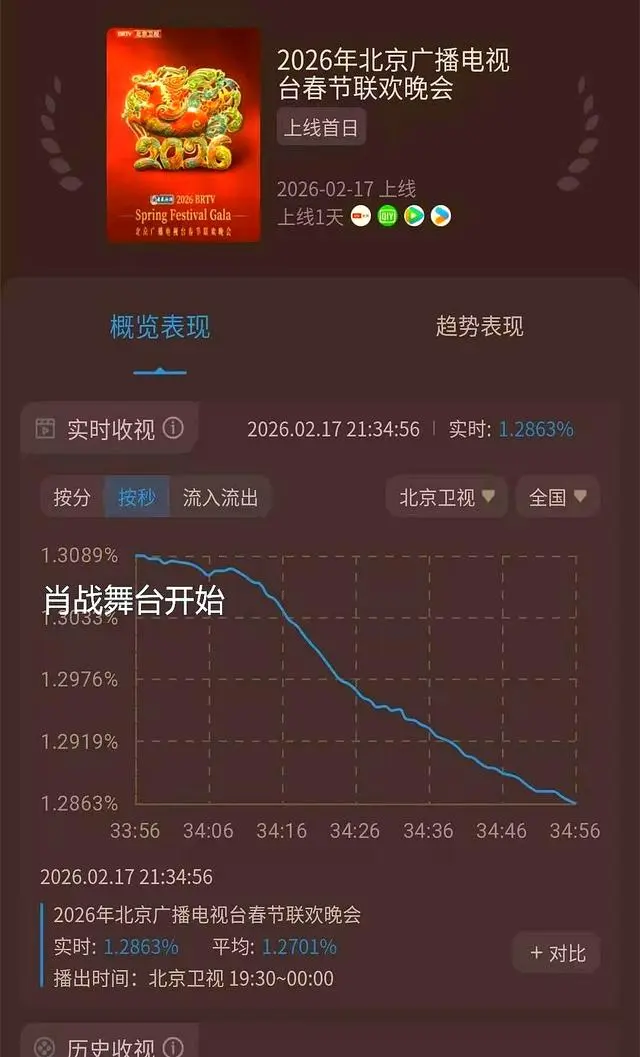Open the info icon beside 历史收视
Image resolution: width=640 pixels, height=1057 pixels.
pyautogui.click(x=174, y=1046)
